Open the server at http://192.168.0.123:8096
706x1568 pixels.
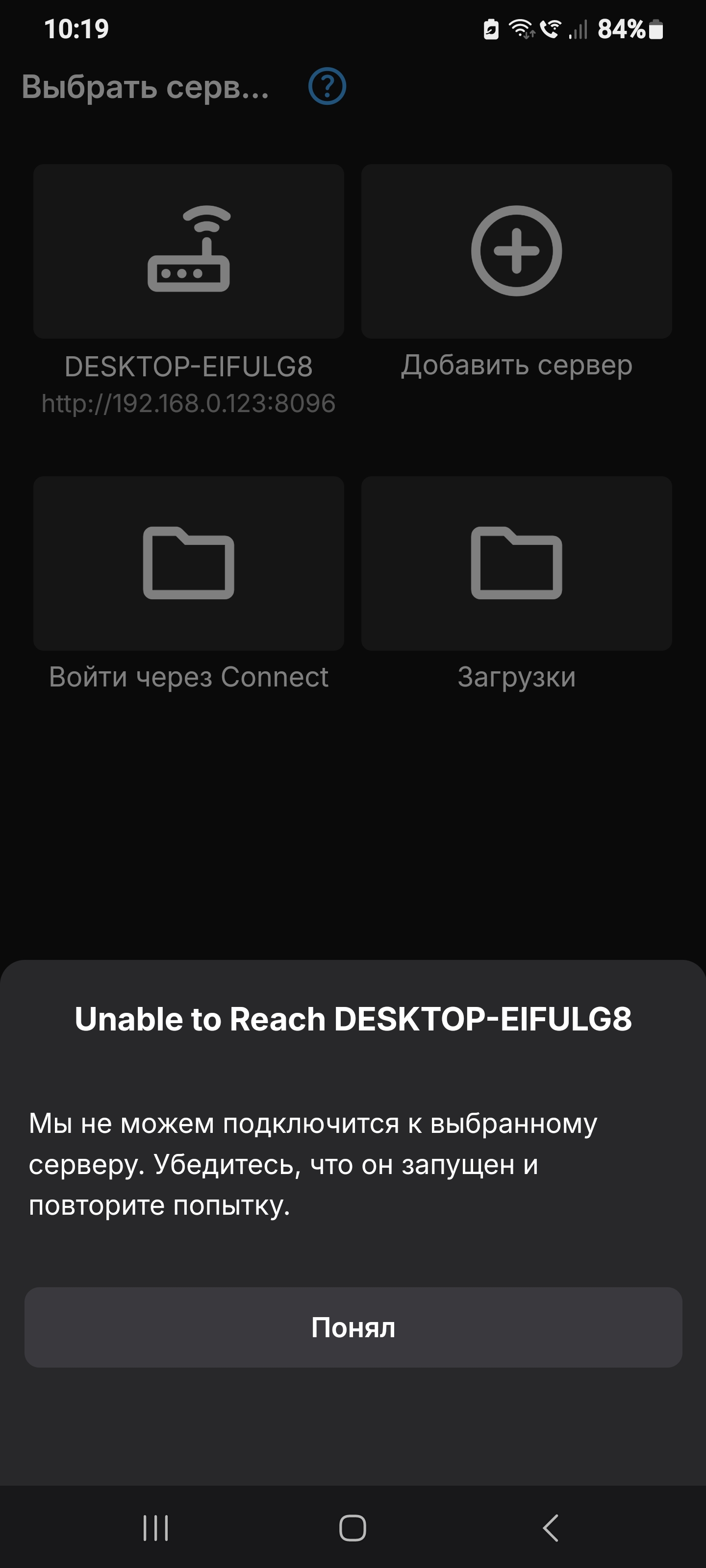189,402
